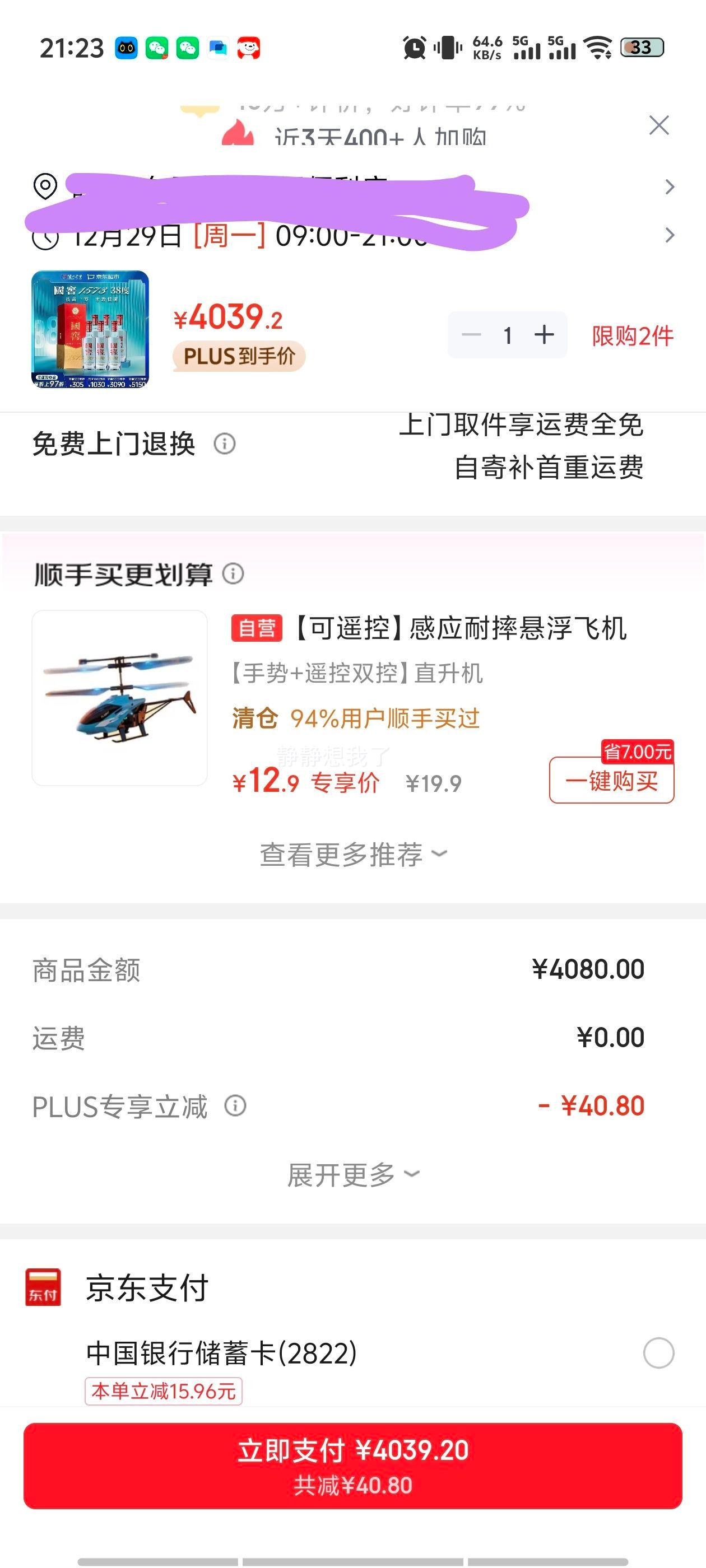
Task: Tap the WeChat icon in the status bar
Action: pos(188,49)
